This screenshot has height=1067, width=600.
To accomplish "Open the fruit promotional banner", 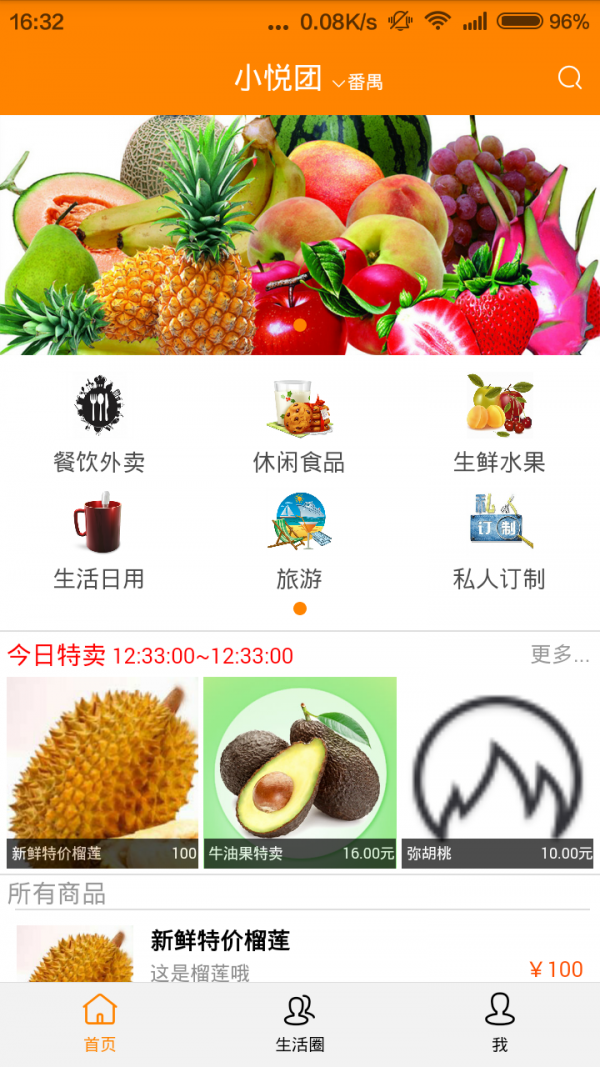I will [x=300, y=235].
